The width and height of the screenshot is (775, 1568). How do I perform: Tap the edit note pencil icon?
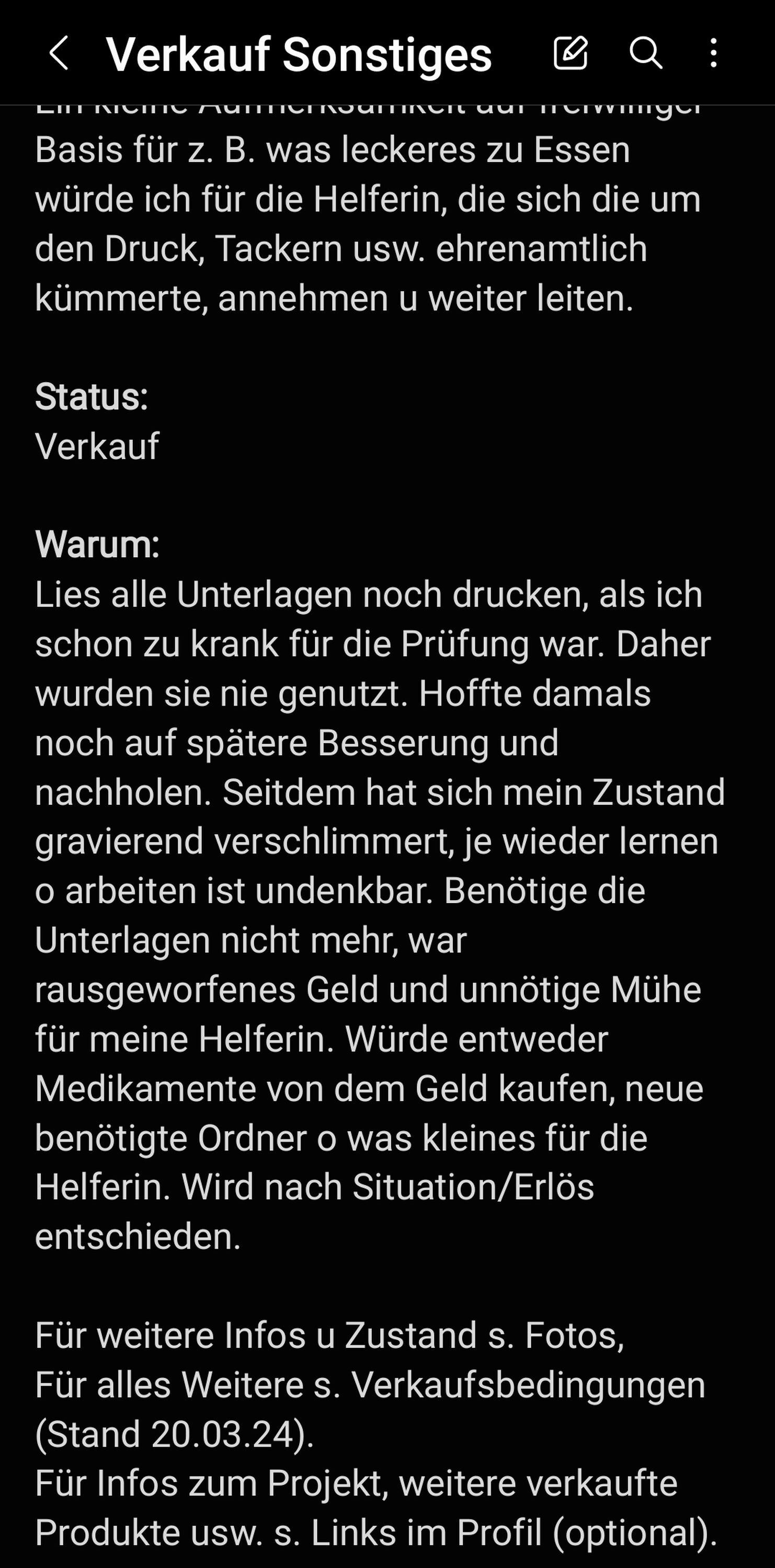point(571,53)
